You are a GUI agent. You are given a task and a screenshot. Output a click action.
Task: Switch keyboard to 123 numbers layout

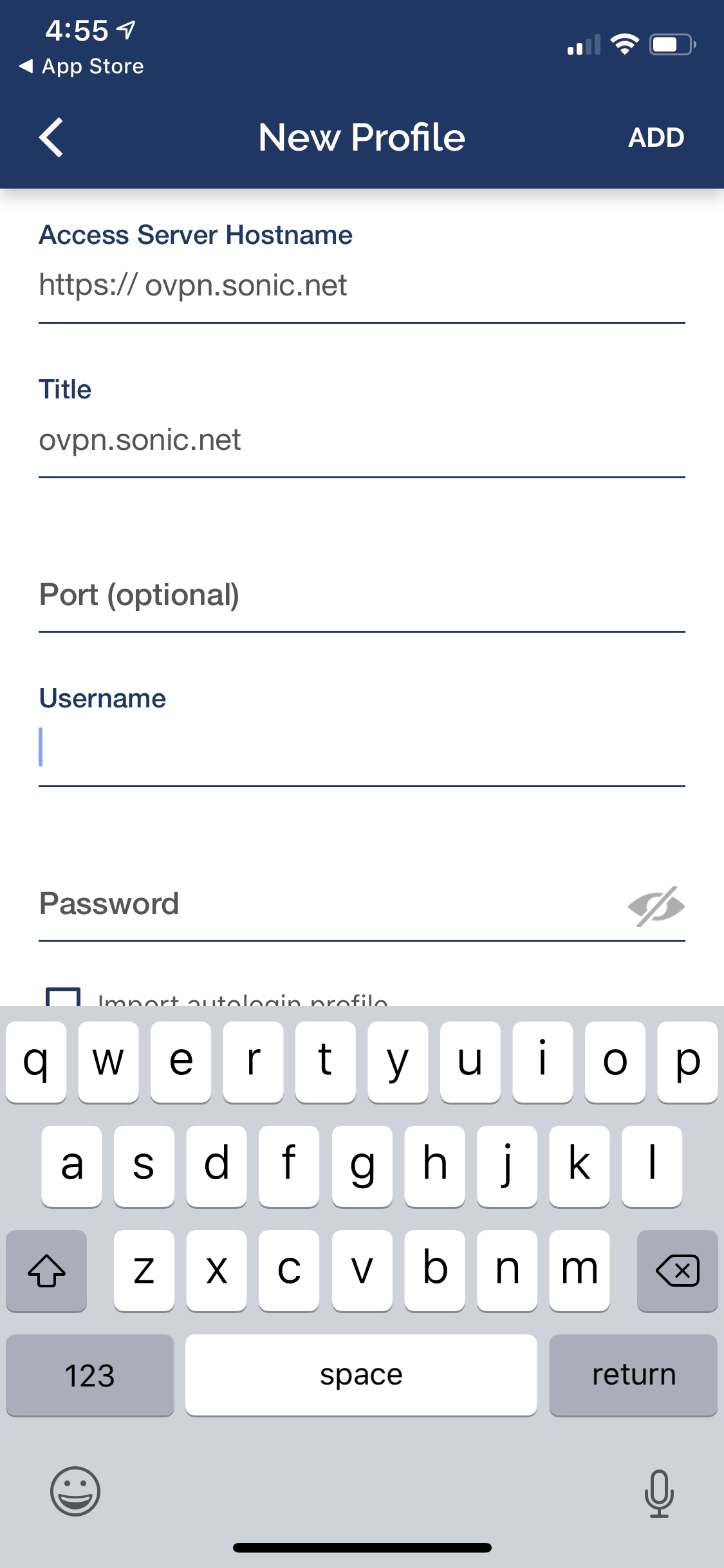pos(90,1375)
